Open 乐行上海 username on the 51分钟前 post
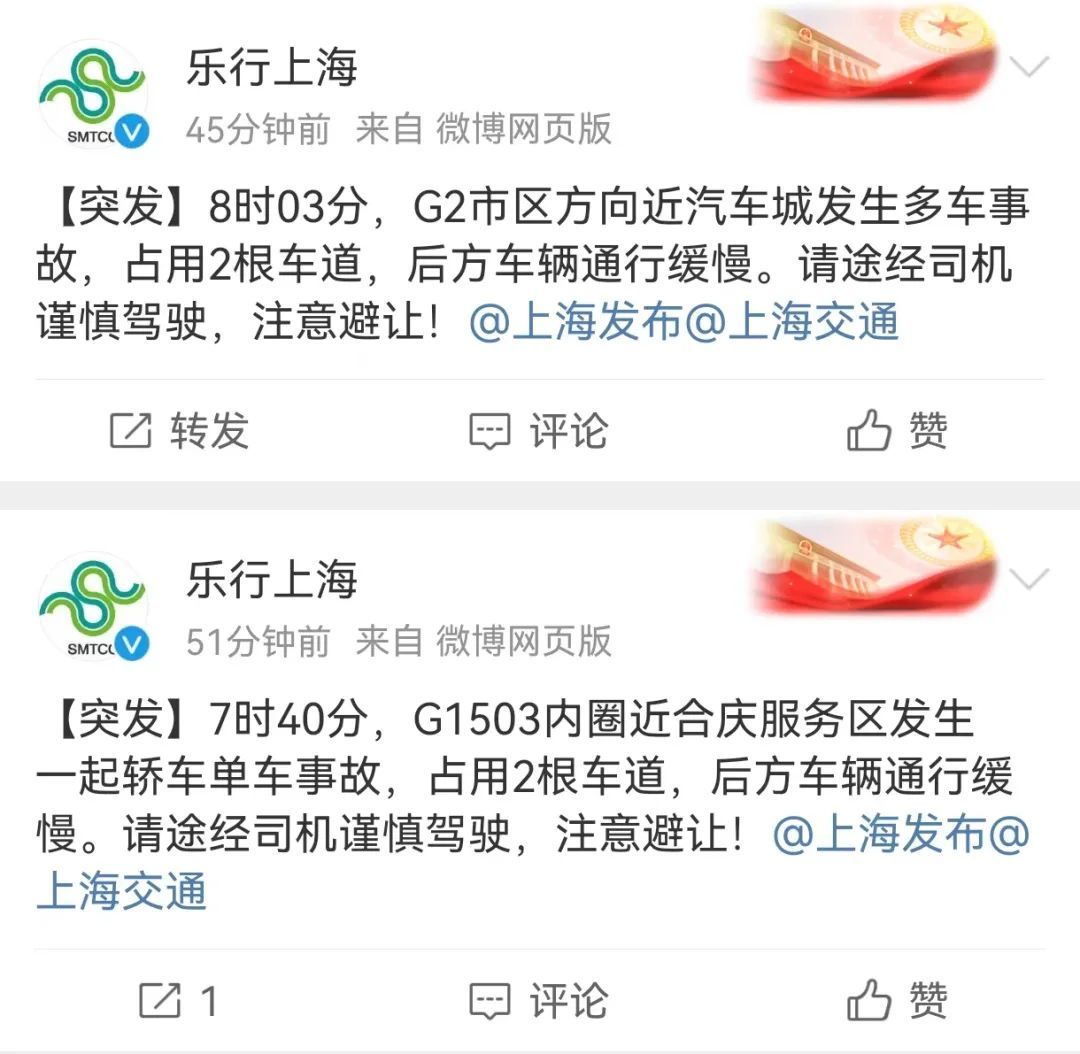This screenshot has width=1080, height=1054. pos(271,579)
